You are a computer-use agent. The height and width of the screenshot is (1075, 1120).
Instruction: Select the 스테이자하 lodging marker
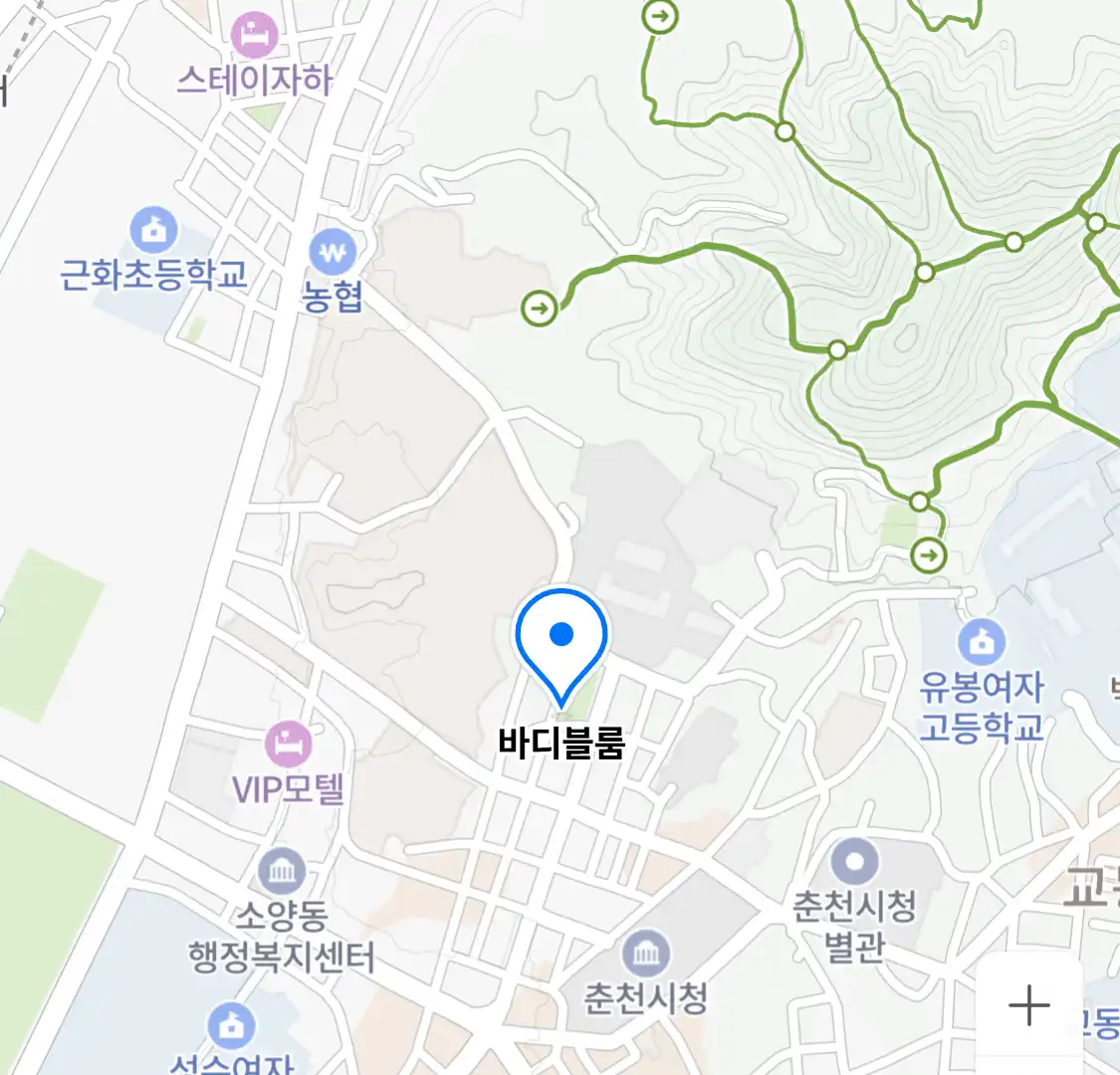(x=255, y=37)
